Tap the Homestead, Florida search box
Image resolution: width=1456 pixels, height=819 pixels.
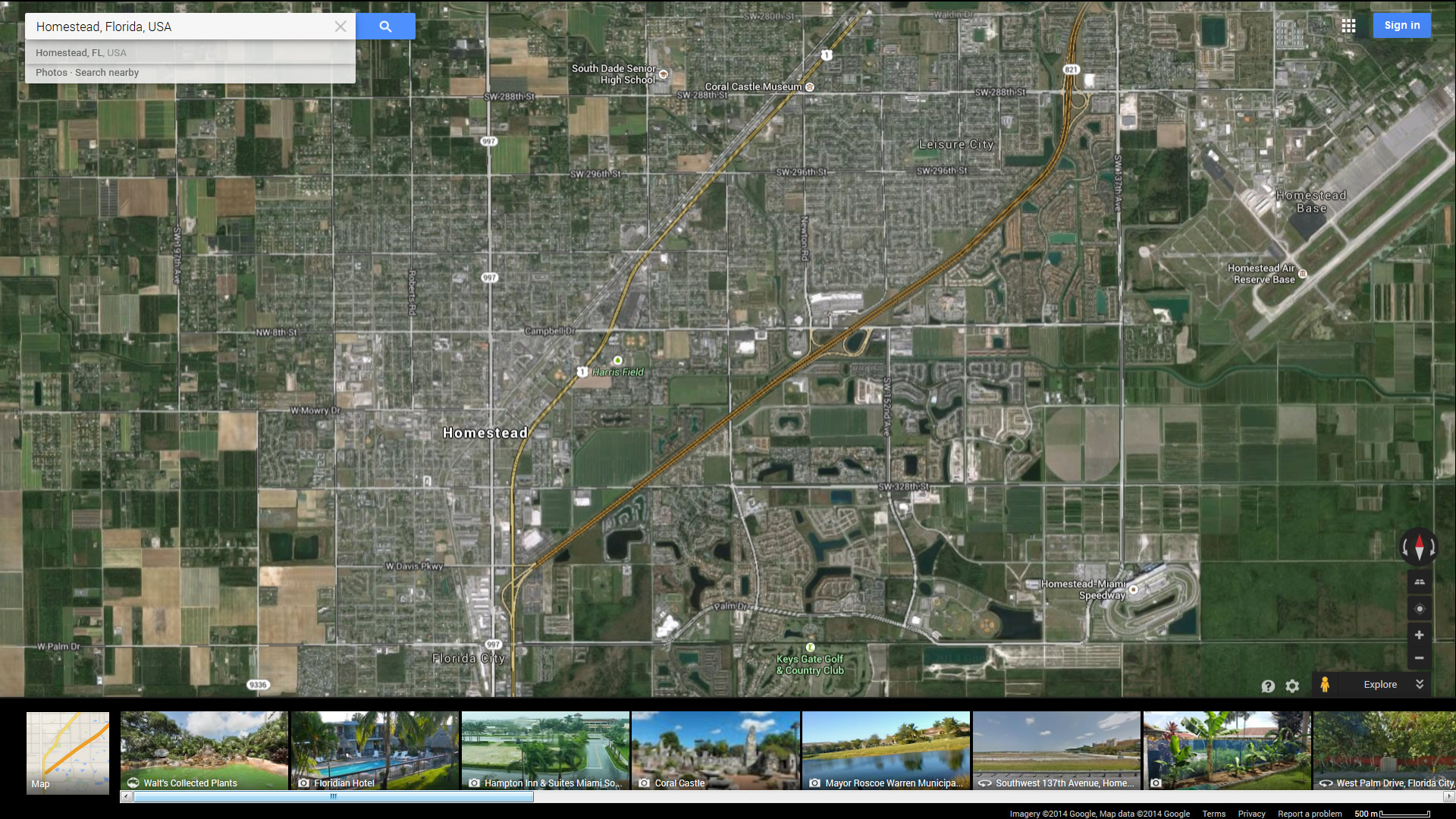pos(182,27)
